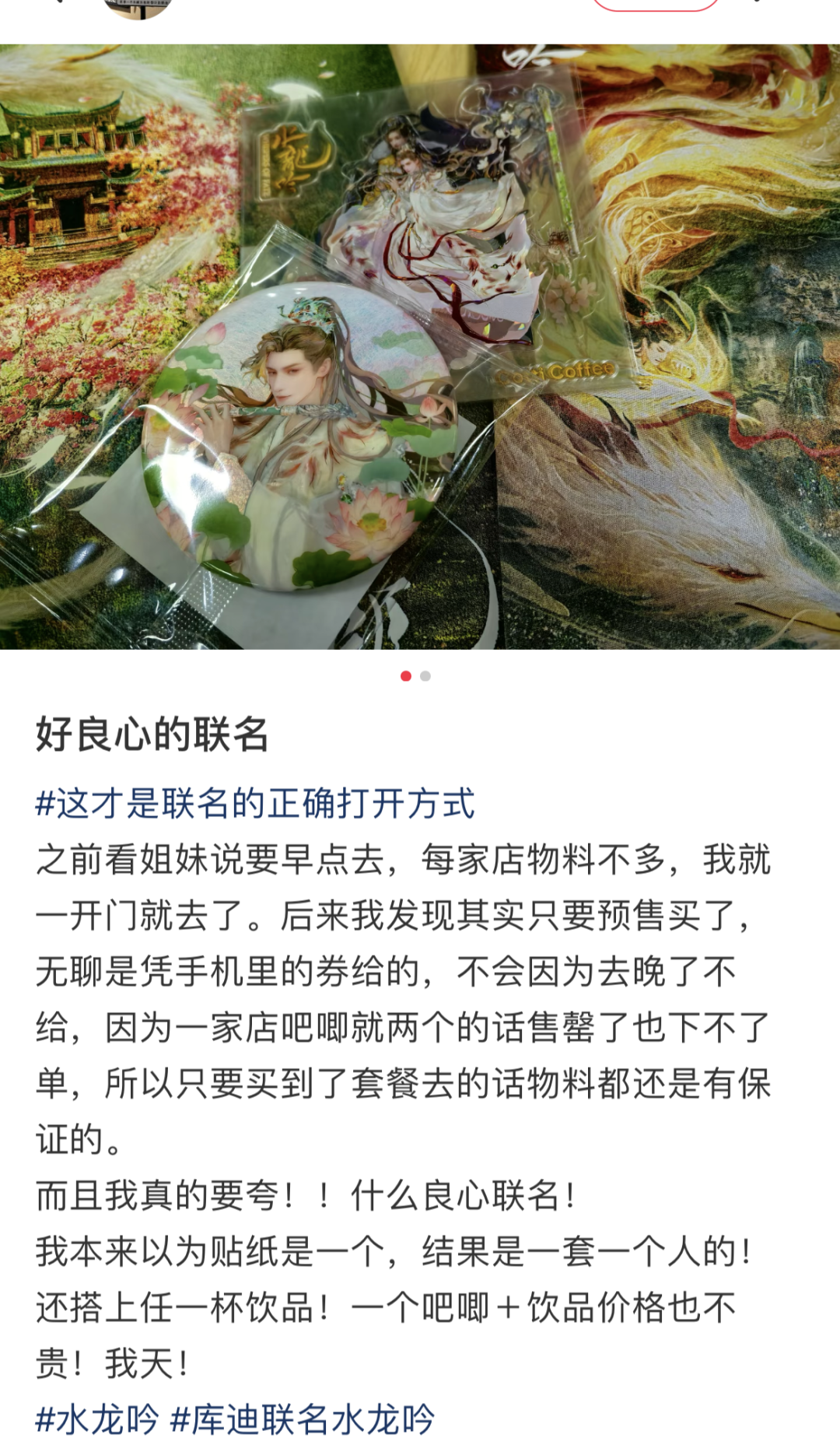Open hashtag #这才是联名的正确打开方式
This screenshot has width=840, height=1445.
(255, 804)
